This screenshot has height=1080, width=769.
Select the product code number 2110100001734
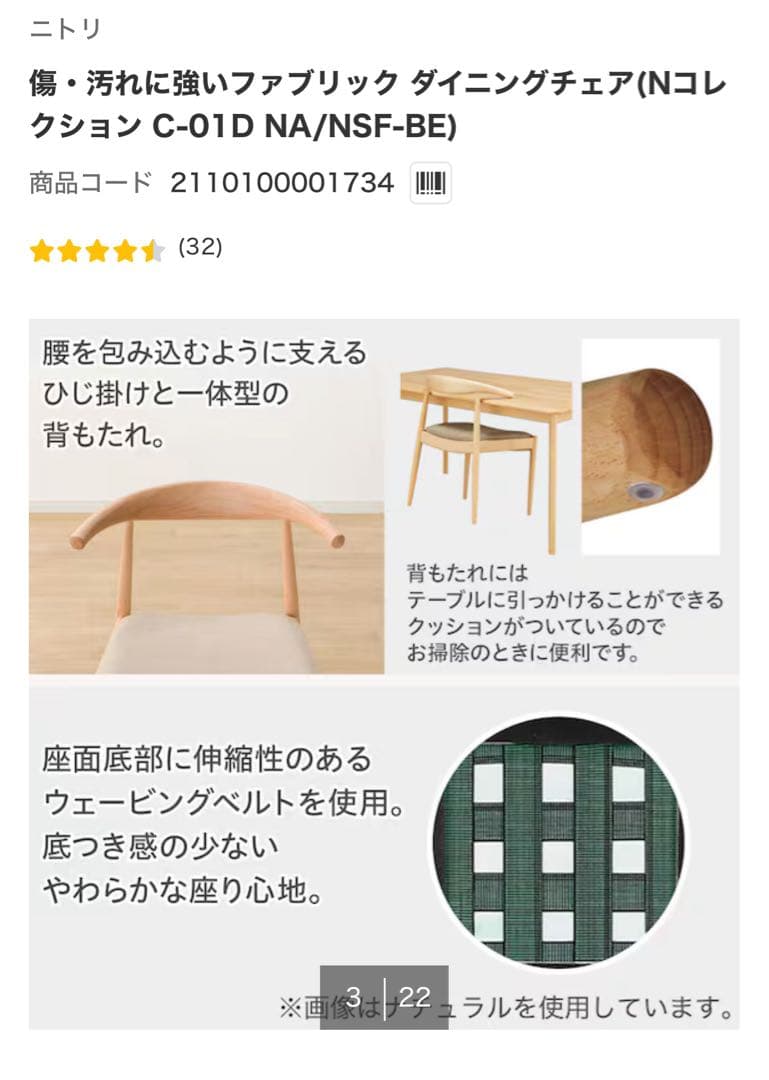285,184
